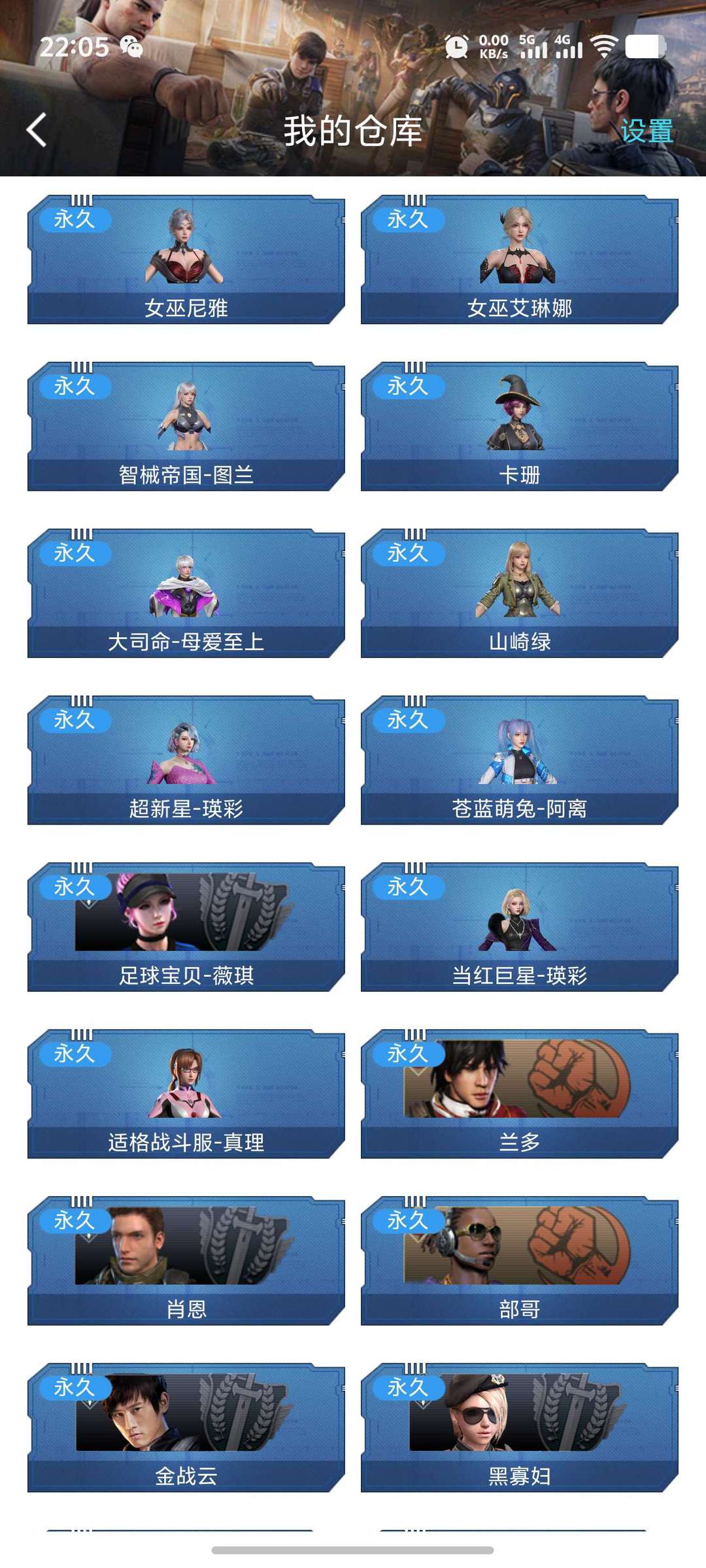Open 设置 in the top-right corner
The width and height of the screenshot is (706, 1568).
click(646, 131)
